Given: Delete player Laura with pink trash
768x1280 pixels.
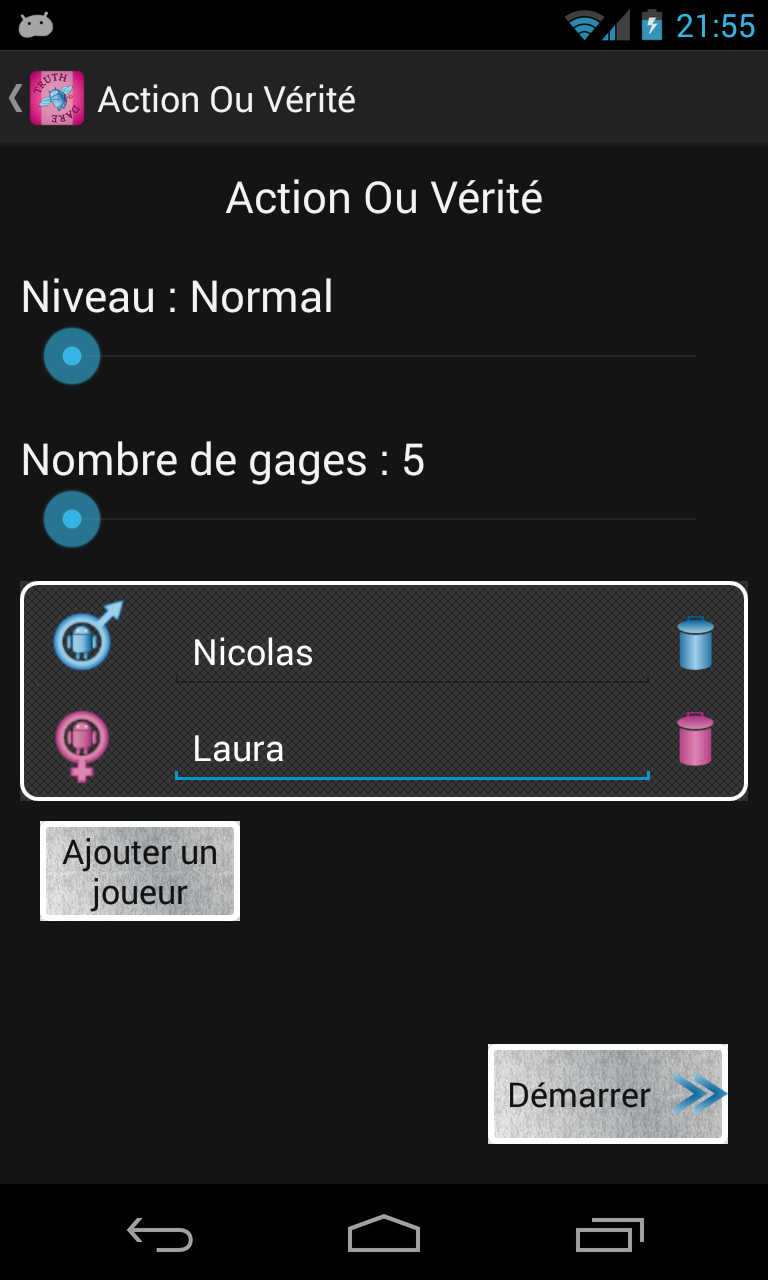Looking at the screenshot, I should click(695, 740).
